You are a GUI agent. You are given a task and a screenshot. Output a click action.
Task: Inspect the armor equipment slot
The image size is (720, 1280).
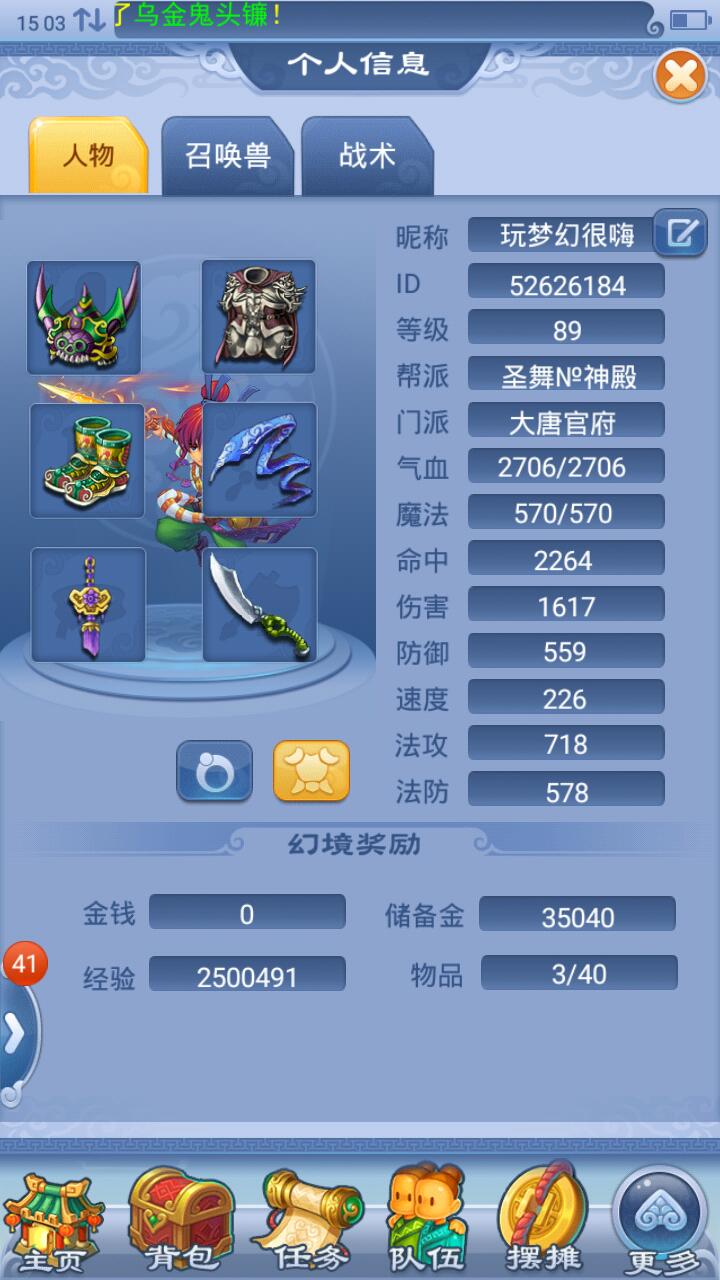[x=258, y=317]
